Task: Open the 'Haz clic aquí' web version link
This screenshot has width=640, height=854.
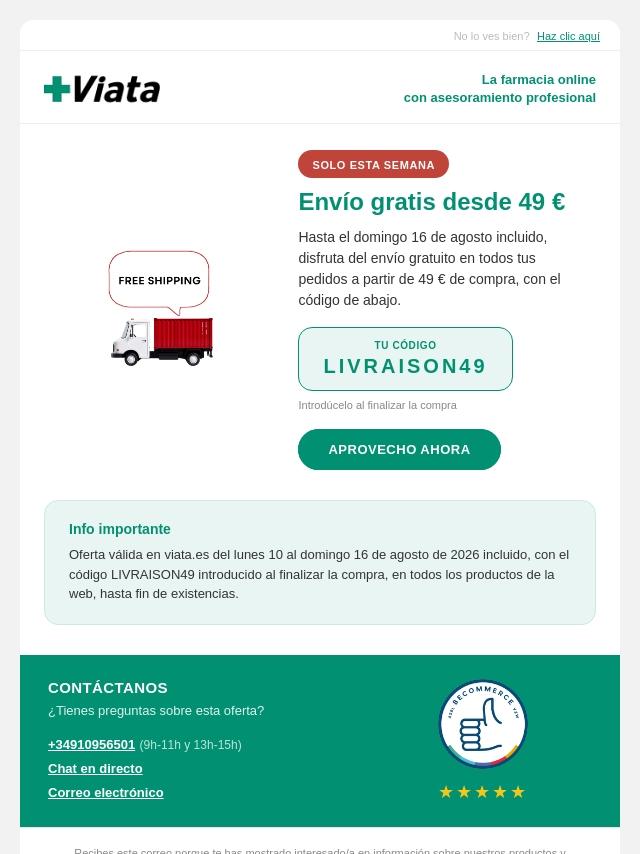Action: pyautogui.click(x=568, y=36)
